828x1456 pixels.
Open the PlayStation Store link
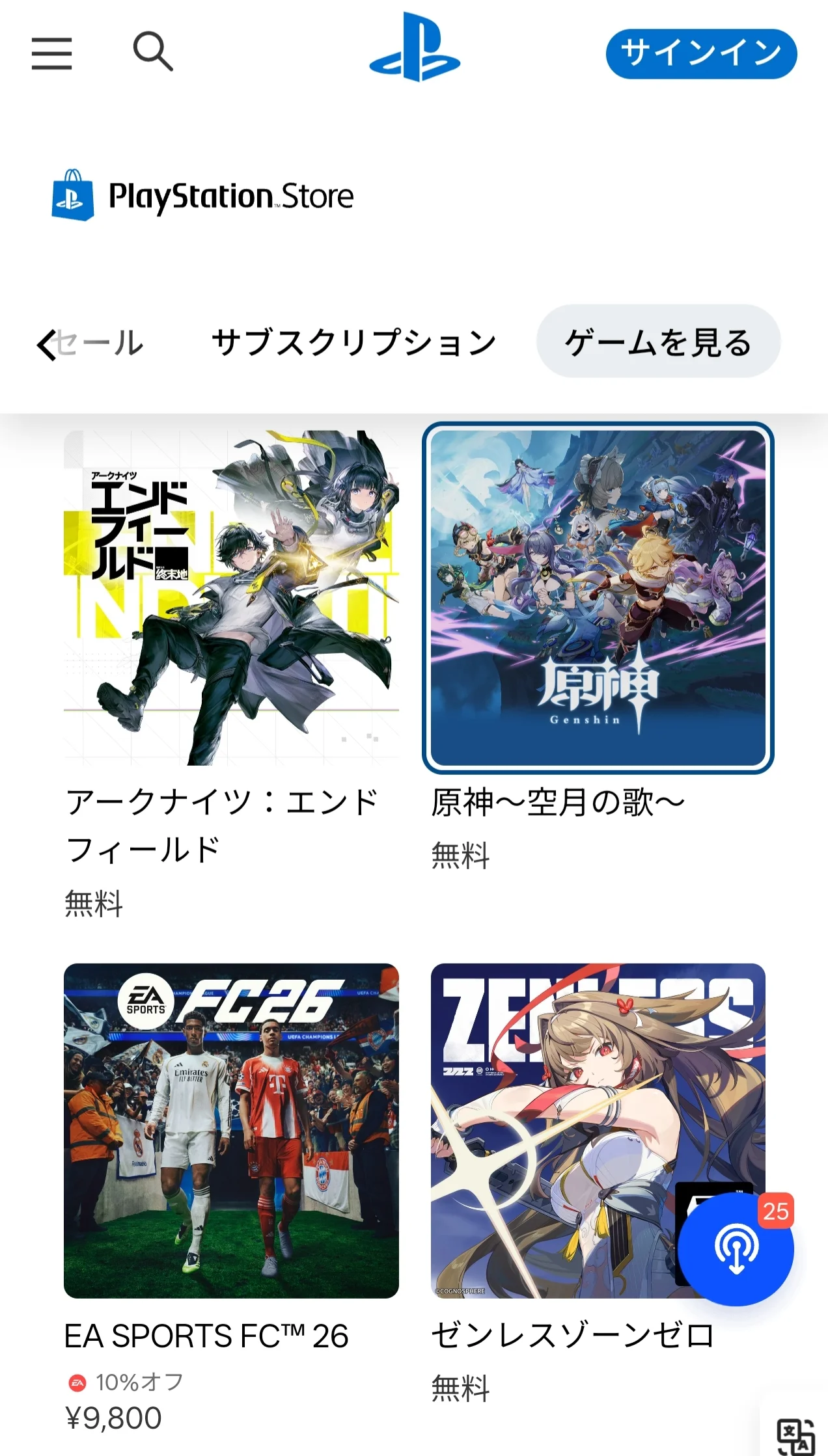point(202,195)
